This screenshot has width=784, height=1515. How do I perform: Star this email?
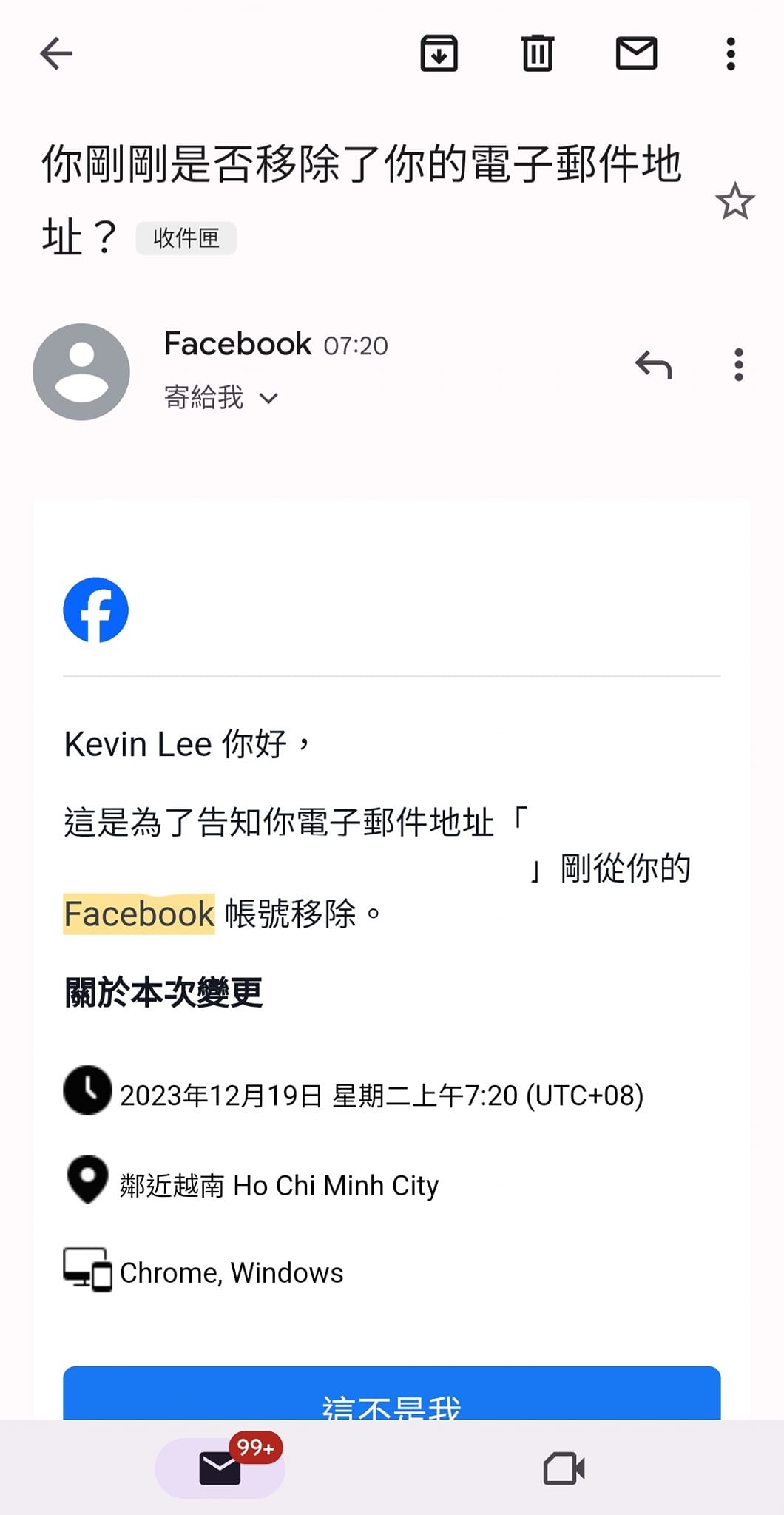click(x=734, y=202)
